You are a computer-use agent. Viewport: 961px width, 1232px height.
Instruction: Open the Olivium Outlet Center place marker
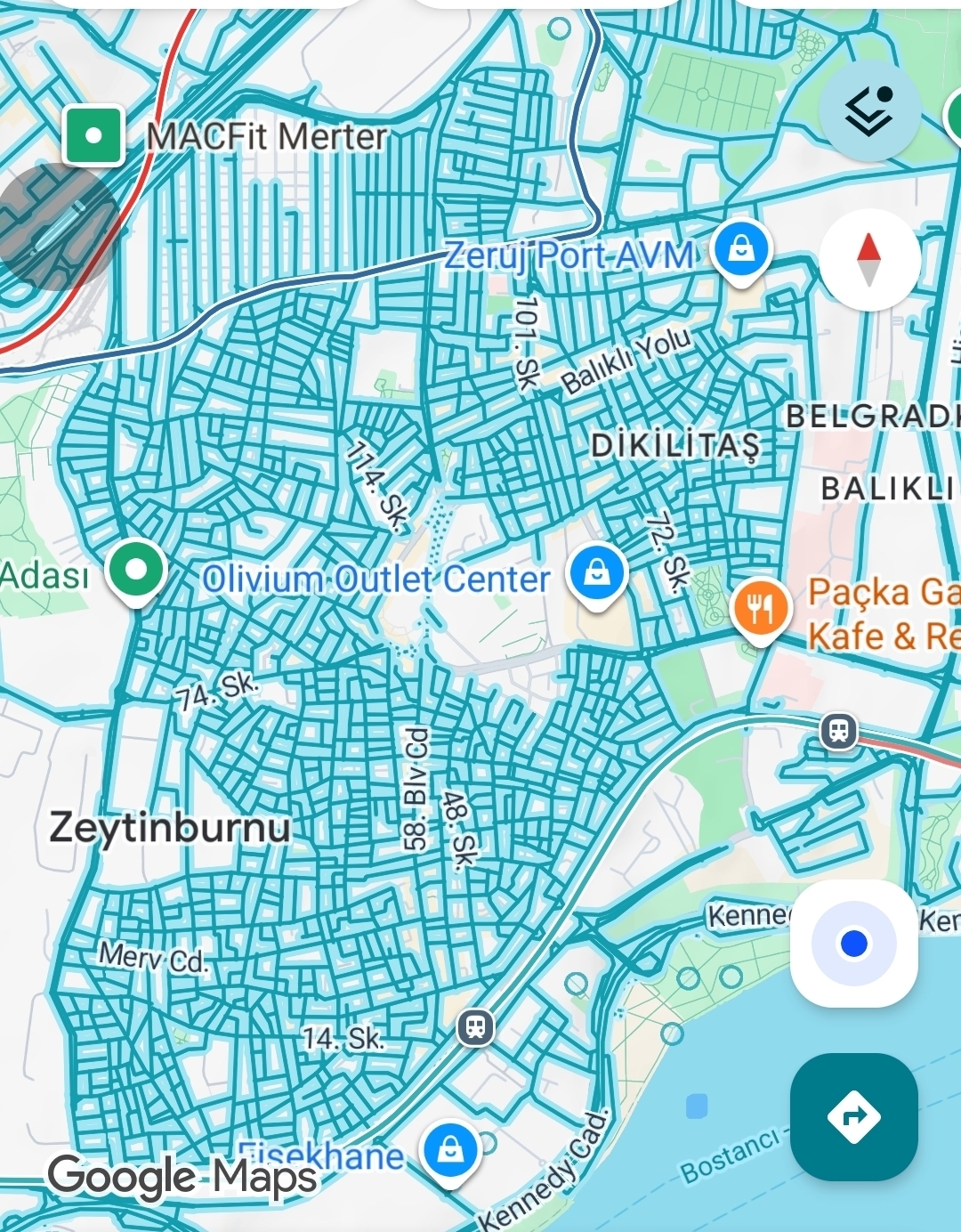point(599,572)
